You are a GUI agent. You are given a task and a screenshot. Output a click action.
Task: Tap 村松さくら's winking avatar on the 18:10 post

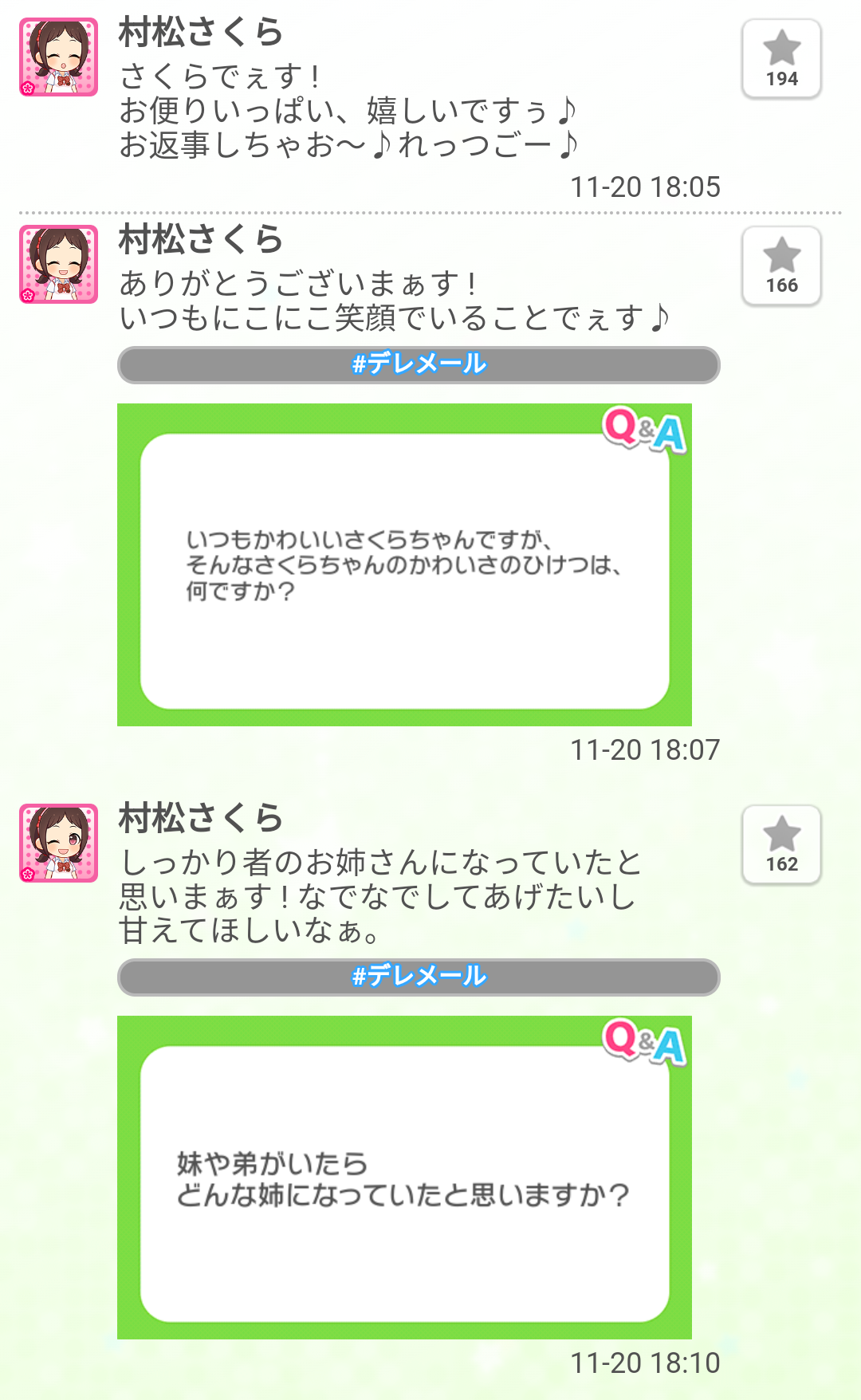[x=59, y=843]
